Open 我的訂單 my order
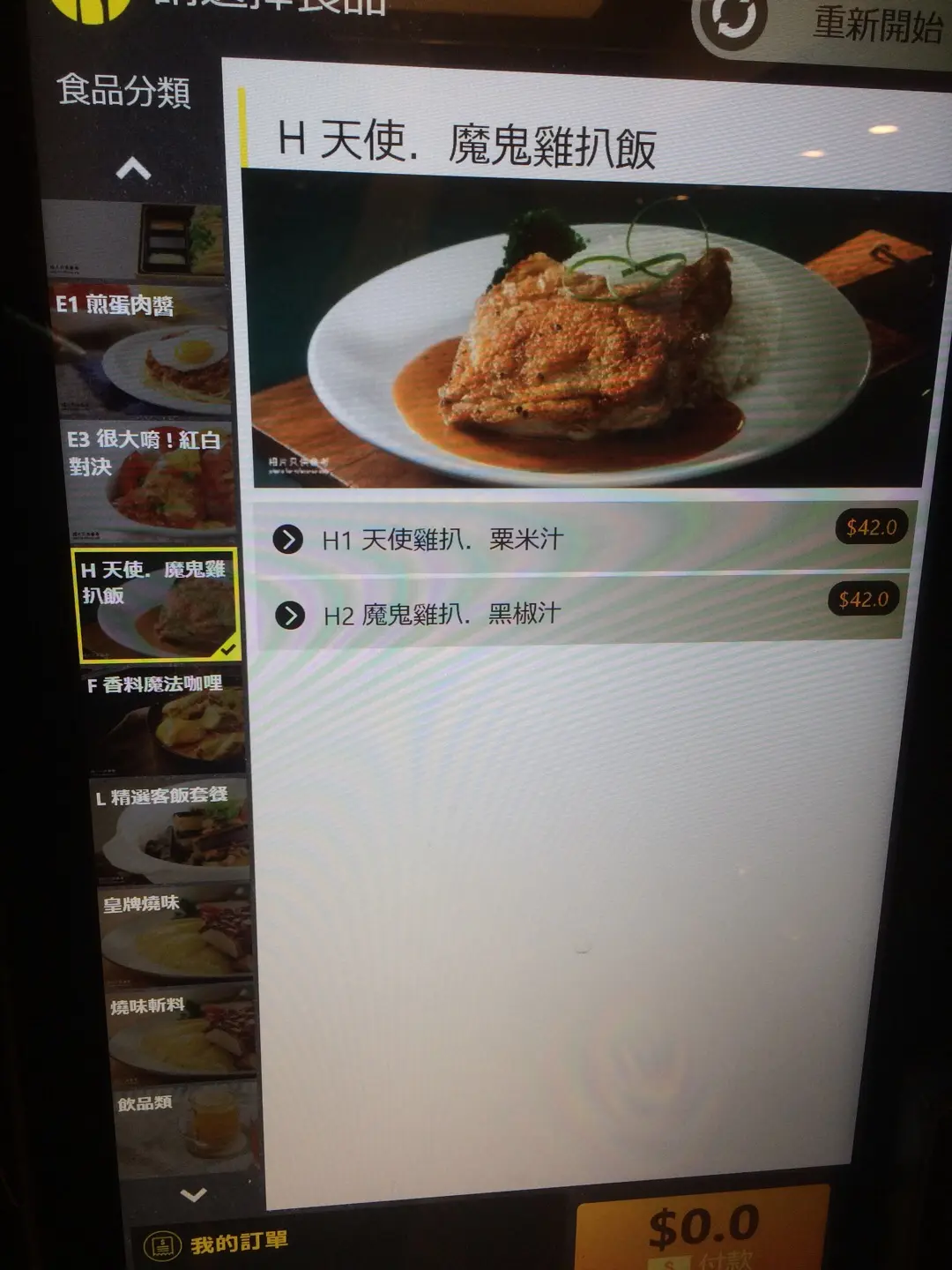The image size is (952, 1270). point(218,1244)
